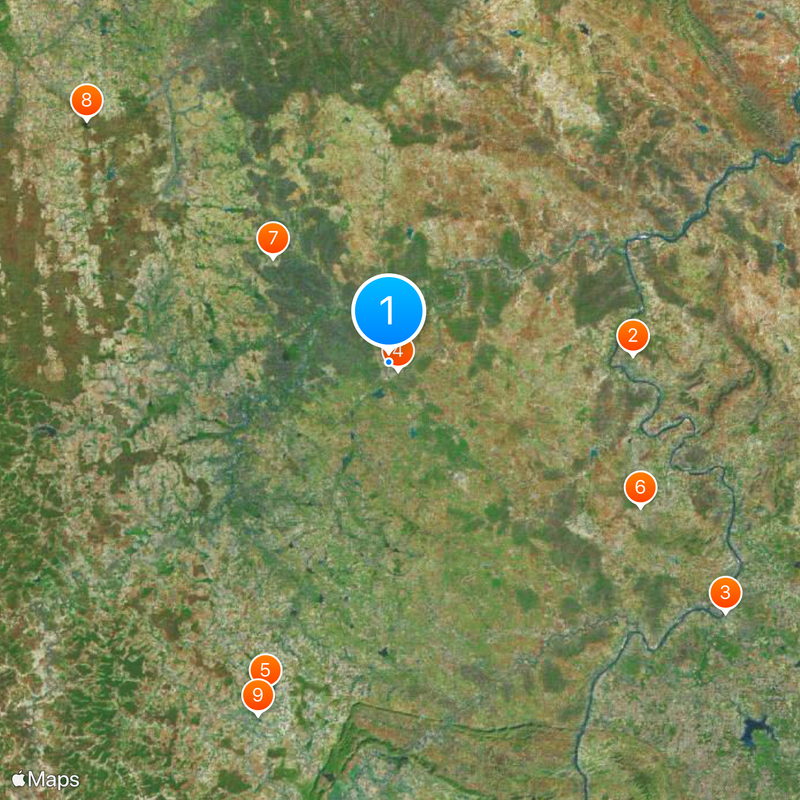Open the orange pin numbered 3
Viewport: 800px width, 800px height.
tap(725, 593)
